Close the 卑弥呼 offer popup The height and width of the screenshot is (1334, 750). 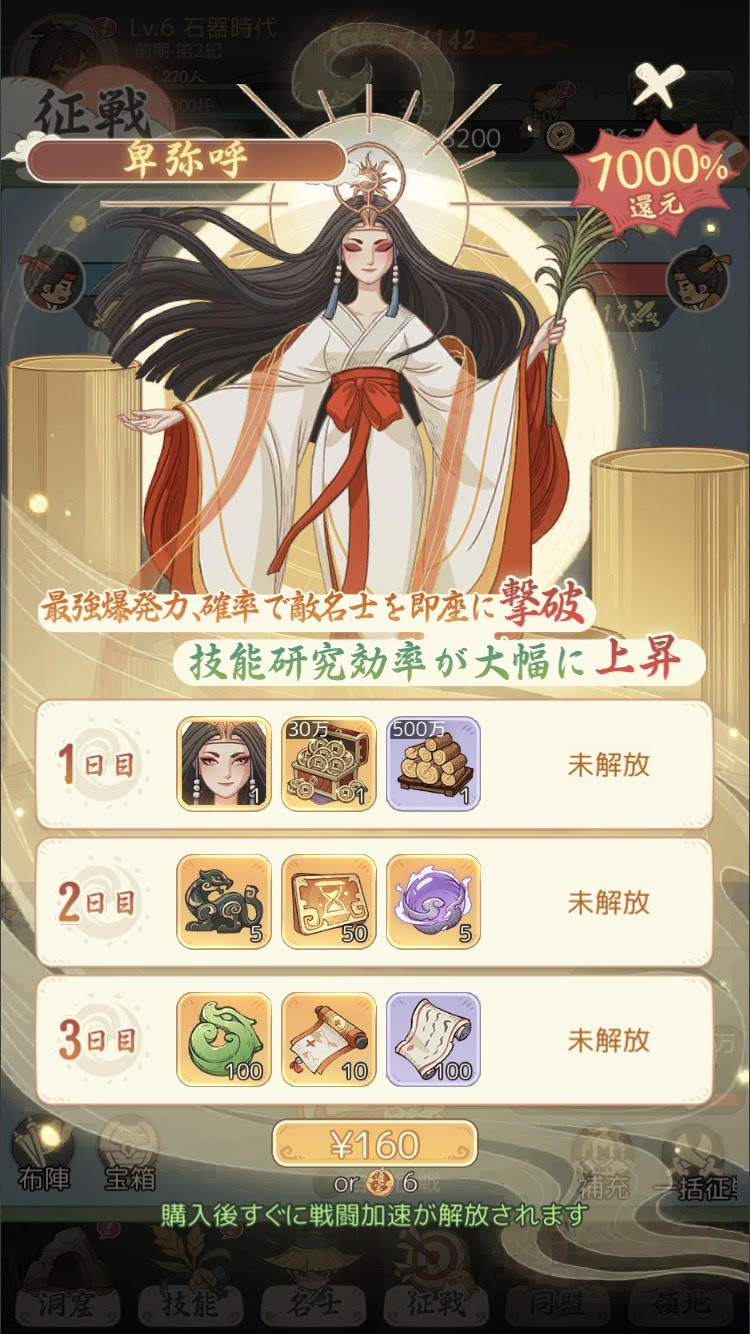coord(660,86)
